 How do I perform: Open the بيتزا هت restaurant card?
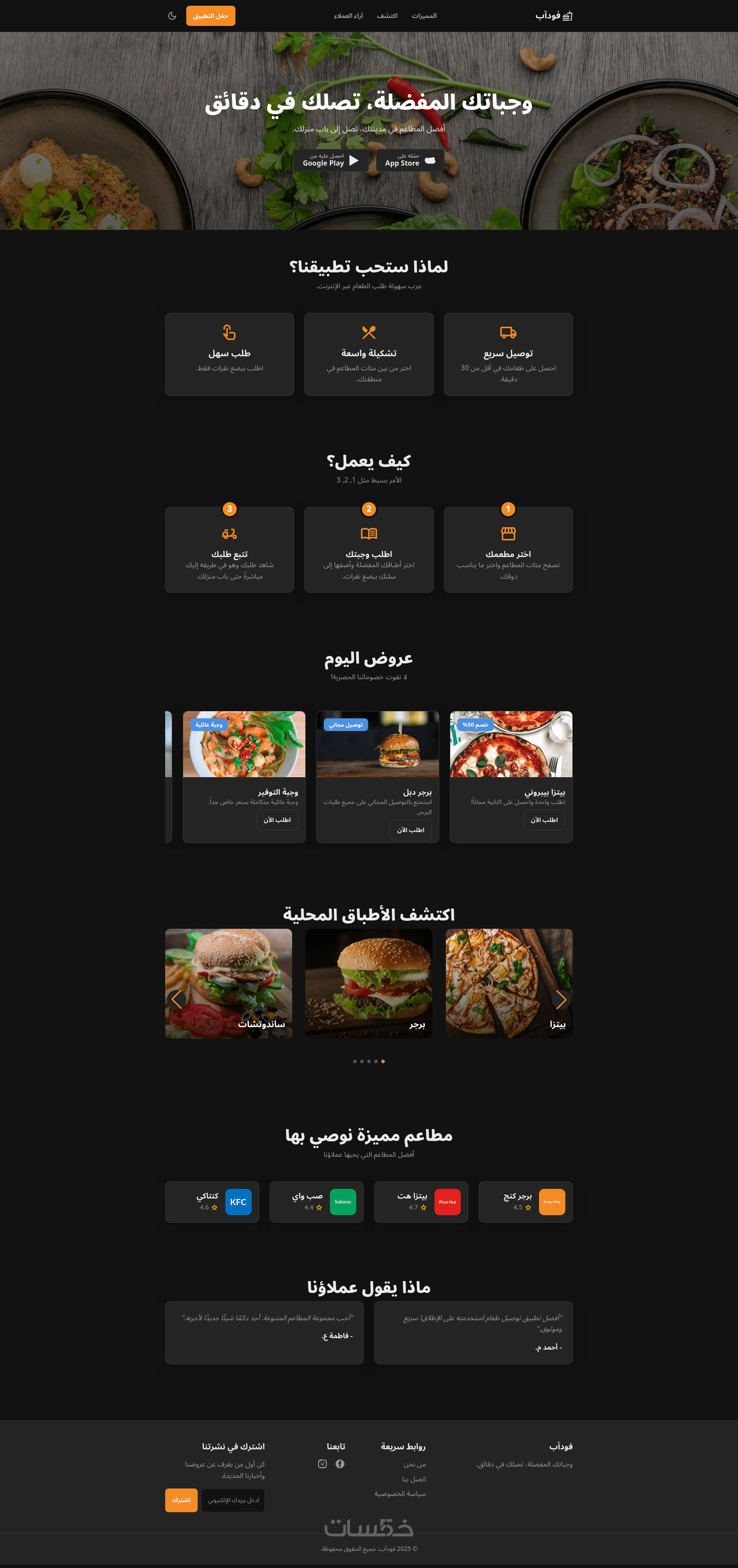pyautogui.click(x=421, y=1202)
